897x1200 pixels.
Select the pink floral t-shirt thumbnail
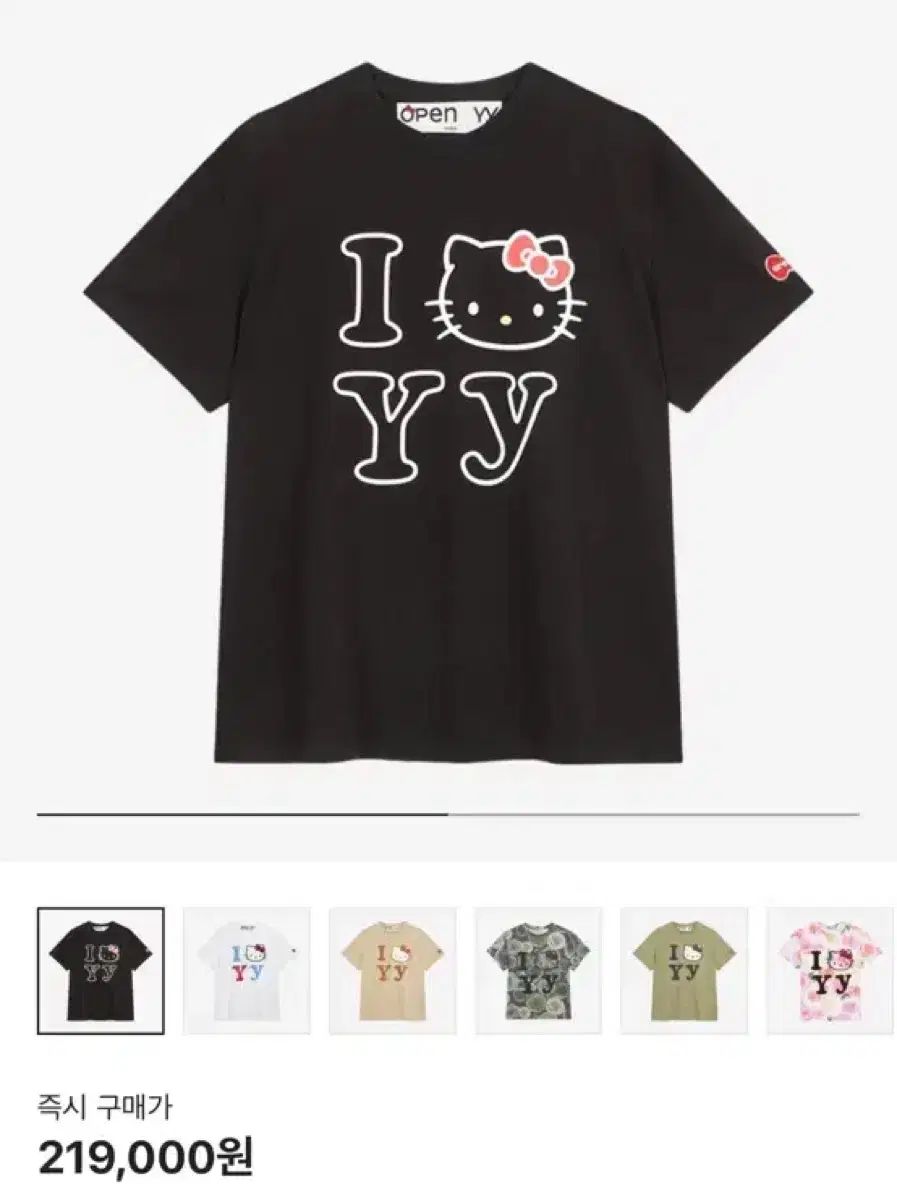pyautogui.click(x=832, y=970)
